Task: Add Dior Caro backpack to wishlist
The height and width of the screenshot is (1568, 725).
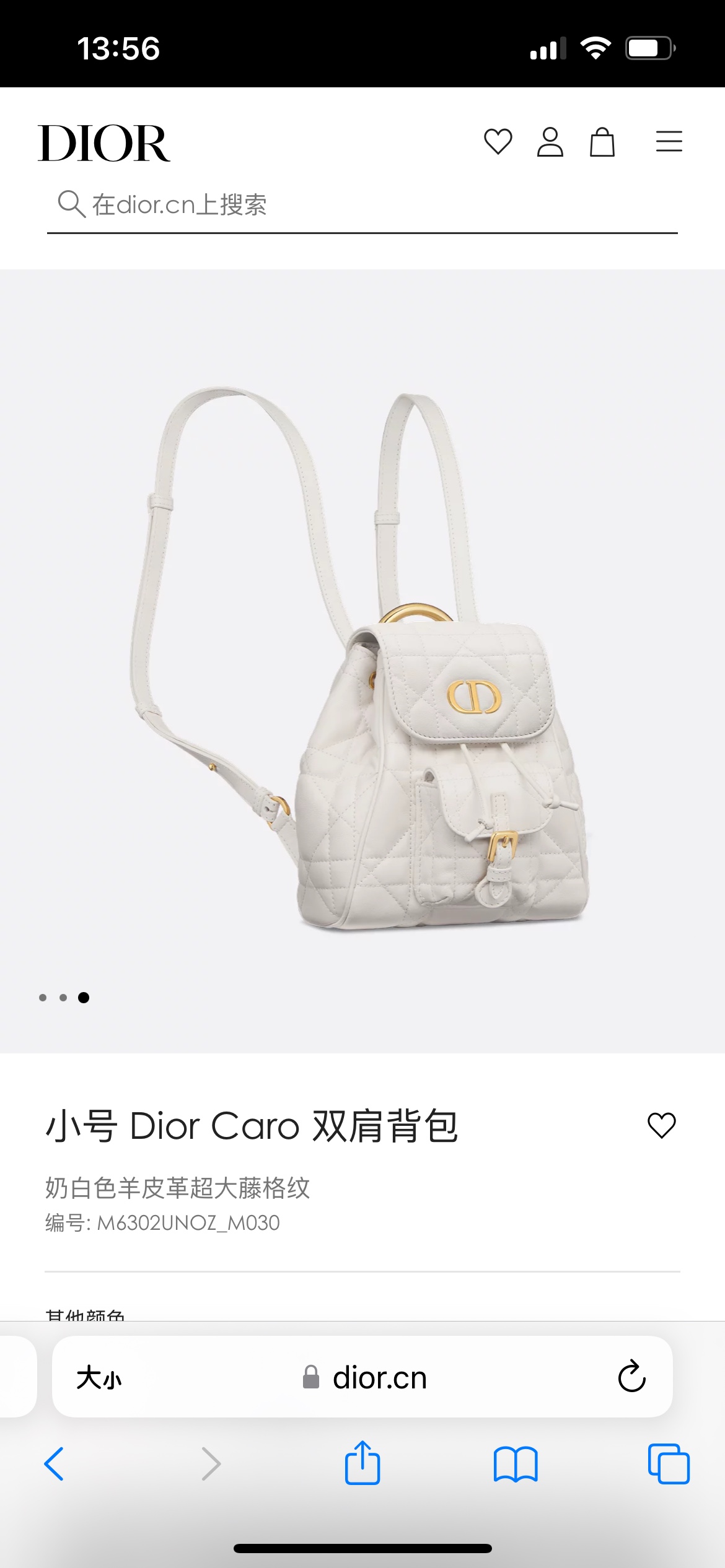Action: click(x=661, y=1125)
